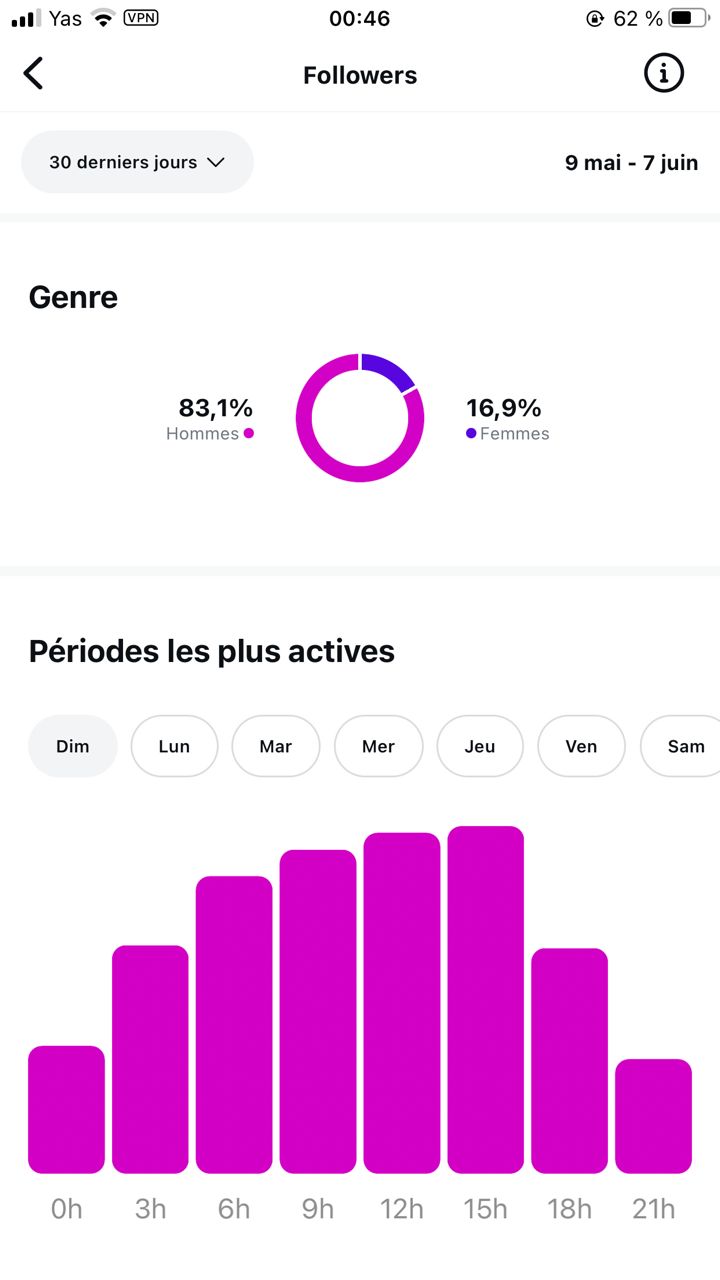
Task: Go back using the top-left arrow
Action: [x=34, y=74]
